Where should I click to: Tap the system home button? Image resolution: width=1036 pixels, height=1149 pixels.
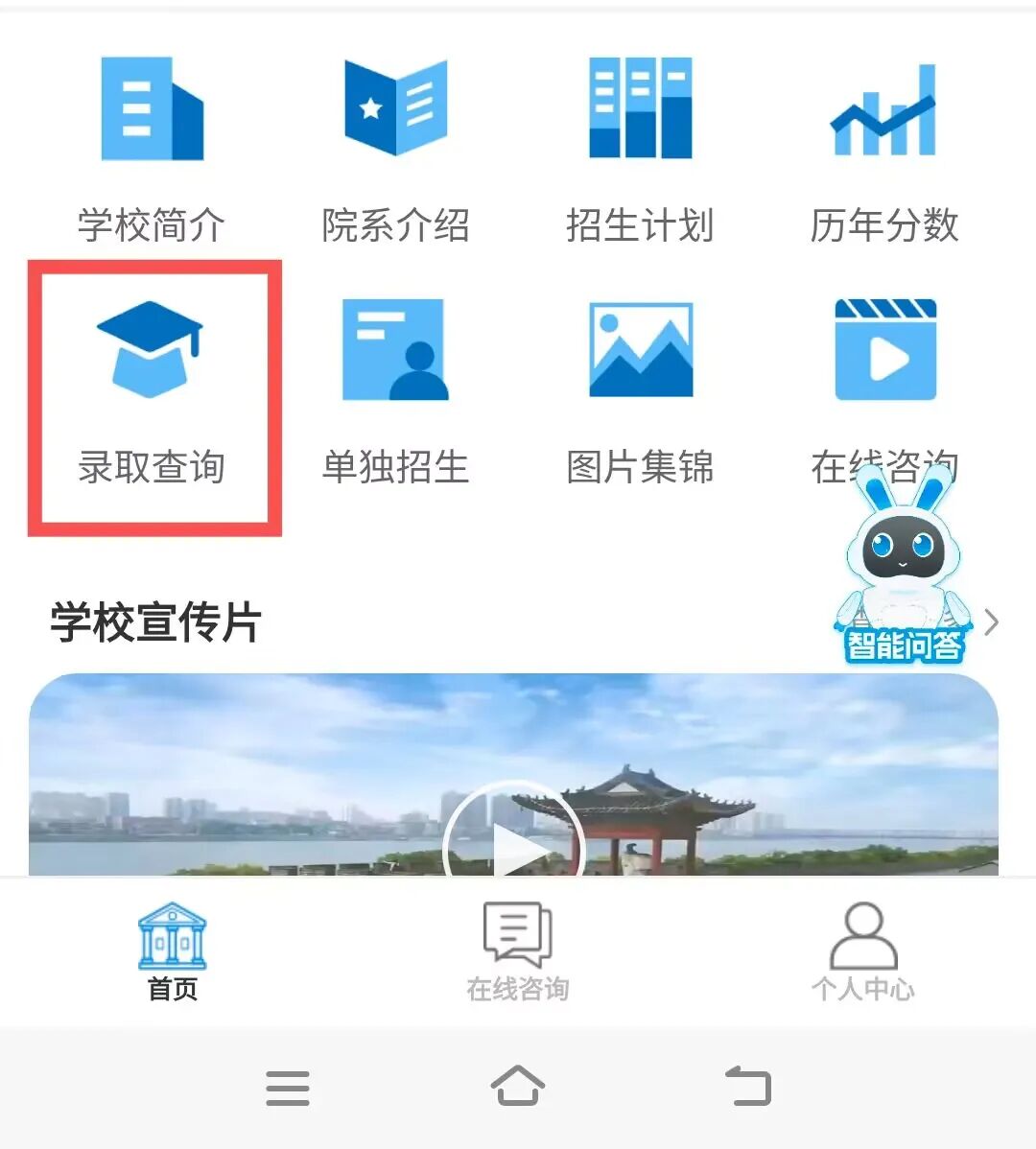[x=518, y=1087]
